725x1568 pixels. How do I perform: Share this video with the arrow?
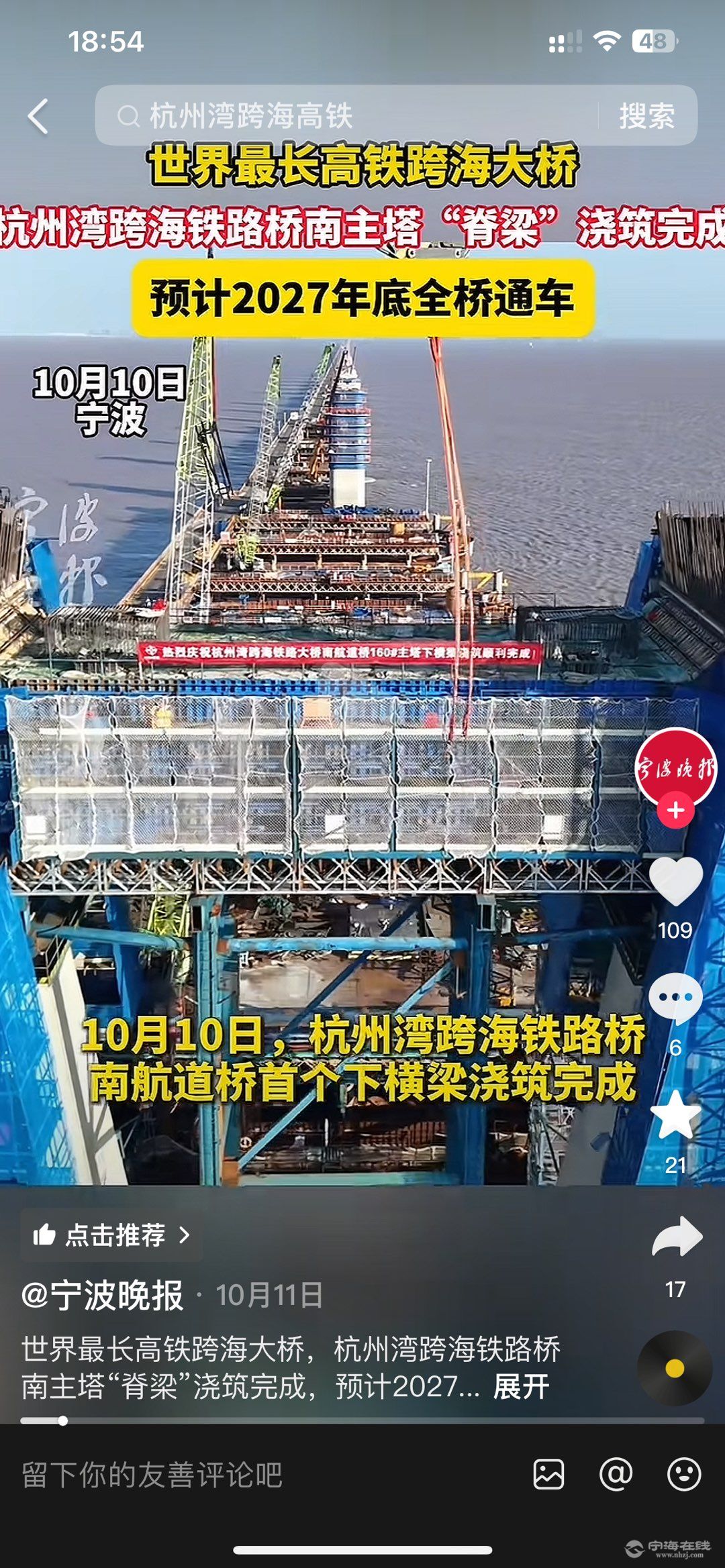pyautogui.click(x=677, y=1237)
